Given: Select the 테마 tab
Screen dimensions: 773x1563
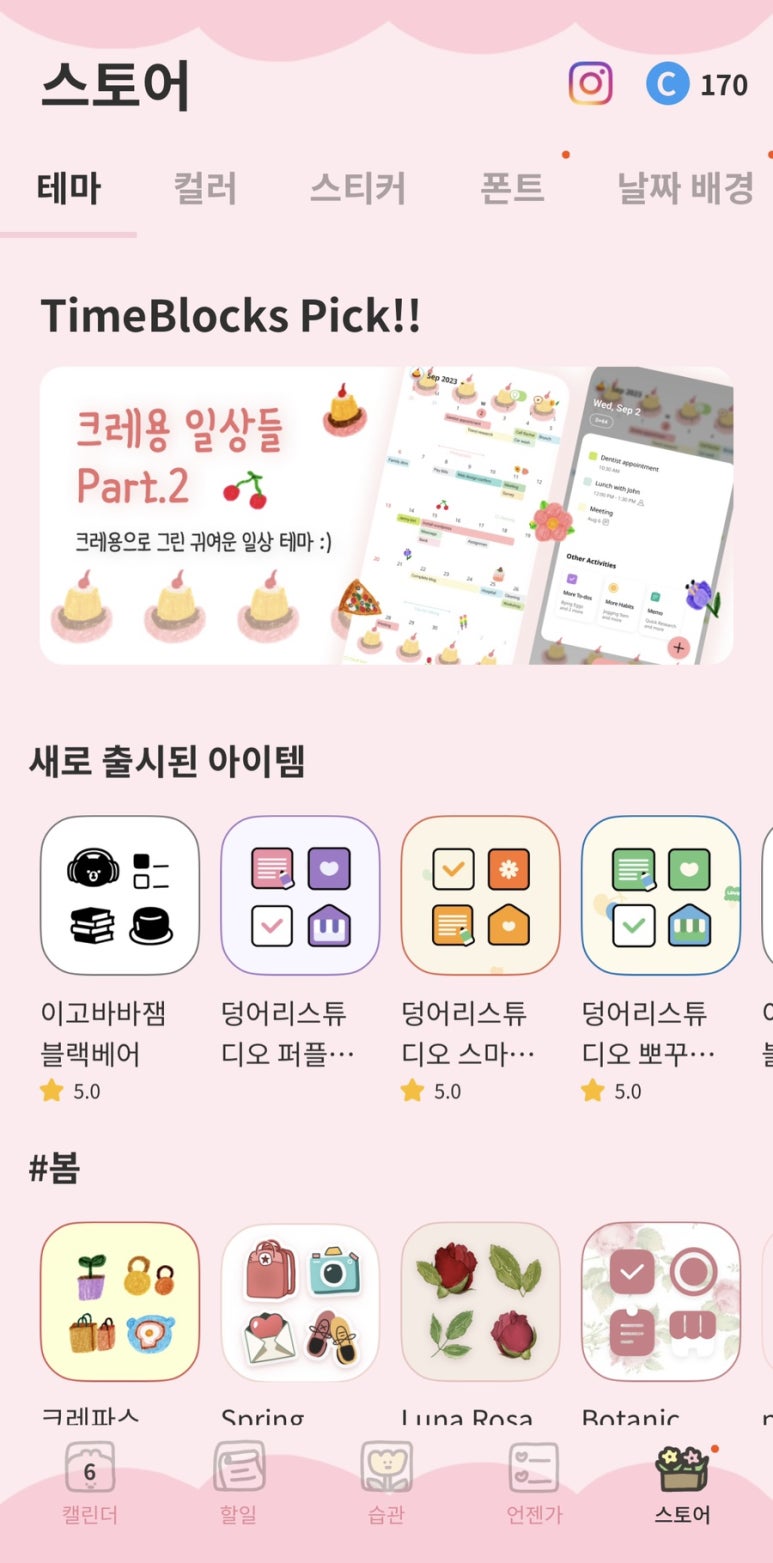Looking at the screenshot, I should (x=69, y=188).
